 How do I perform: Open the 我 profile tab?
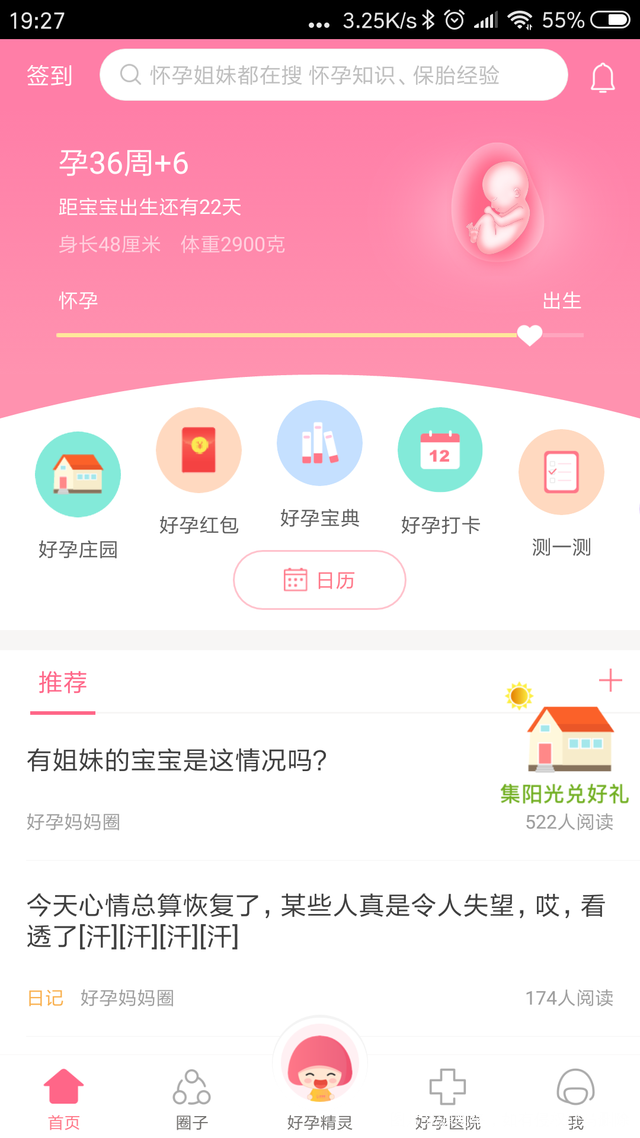(575, 1098)
